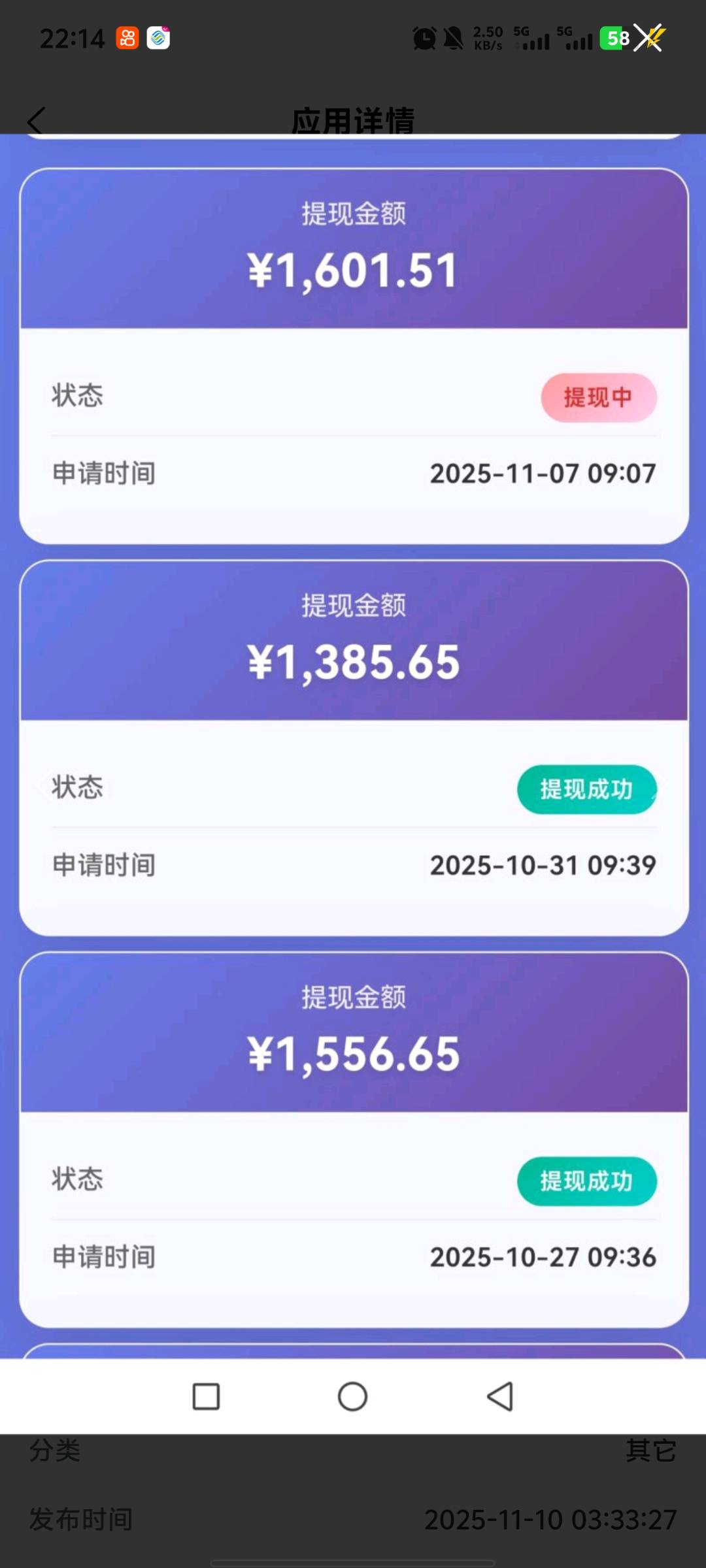Screen dimensions: 706x1568
Task: Tap the alarm clock status bar icon
Action: pyautogui.click(x=424, y=37)
